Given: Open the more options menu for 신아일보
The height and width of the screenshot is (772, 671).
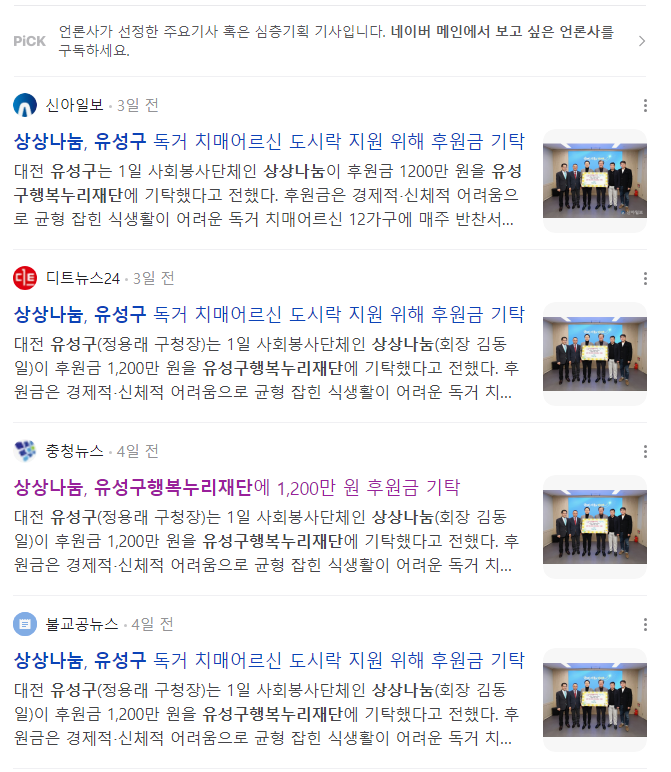Looking at the screenshot, I should [x=645, y=105].
